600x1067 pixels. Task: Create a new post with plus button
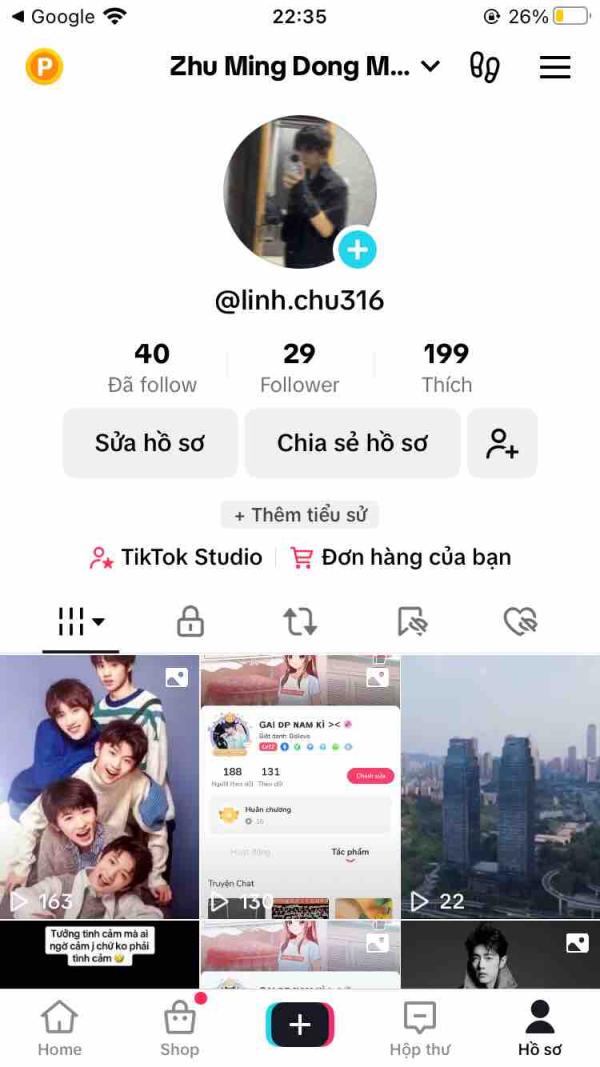pos(300,1025)
